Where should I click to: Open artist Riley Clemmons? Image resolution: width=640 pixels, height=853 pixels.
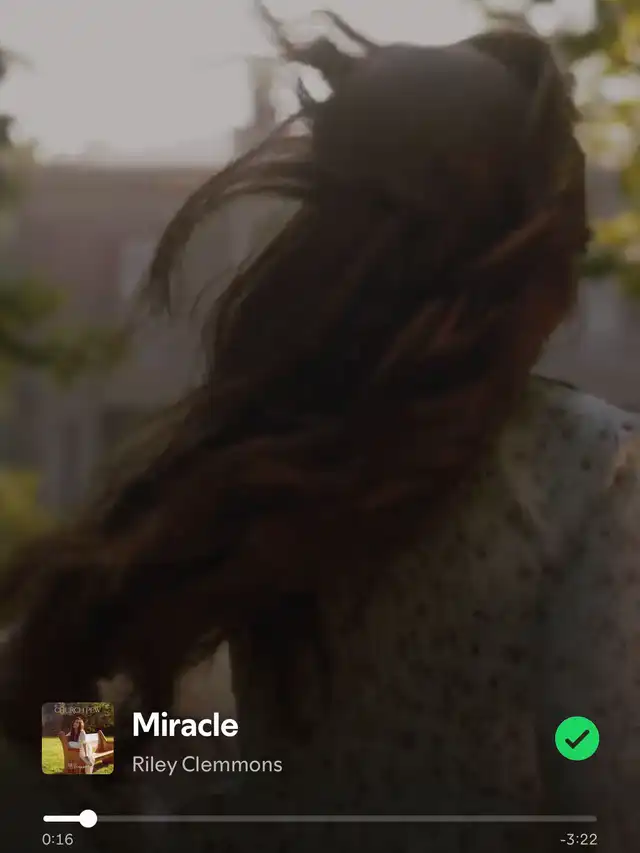[207, 765]
